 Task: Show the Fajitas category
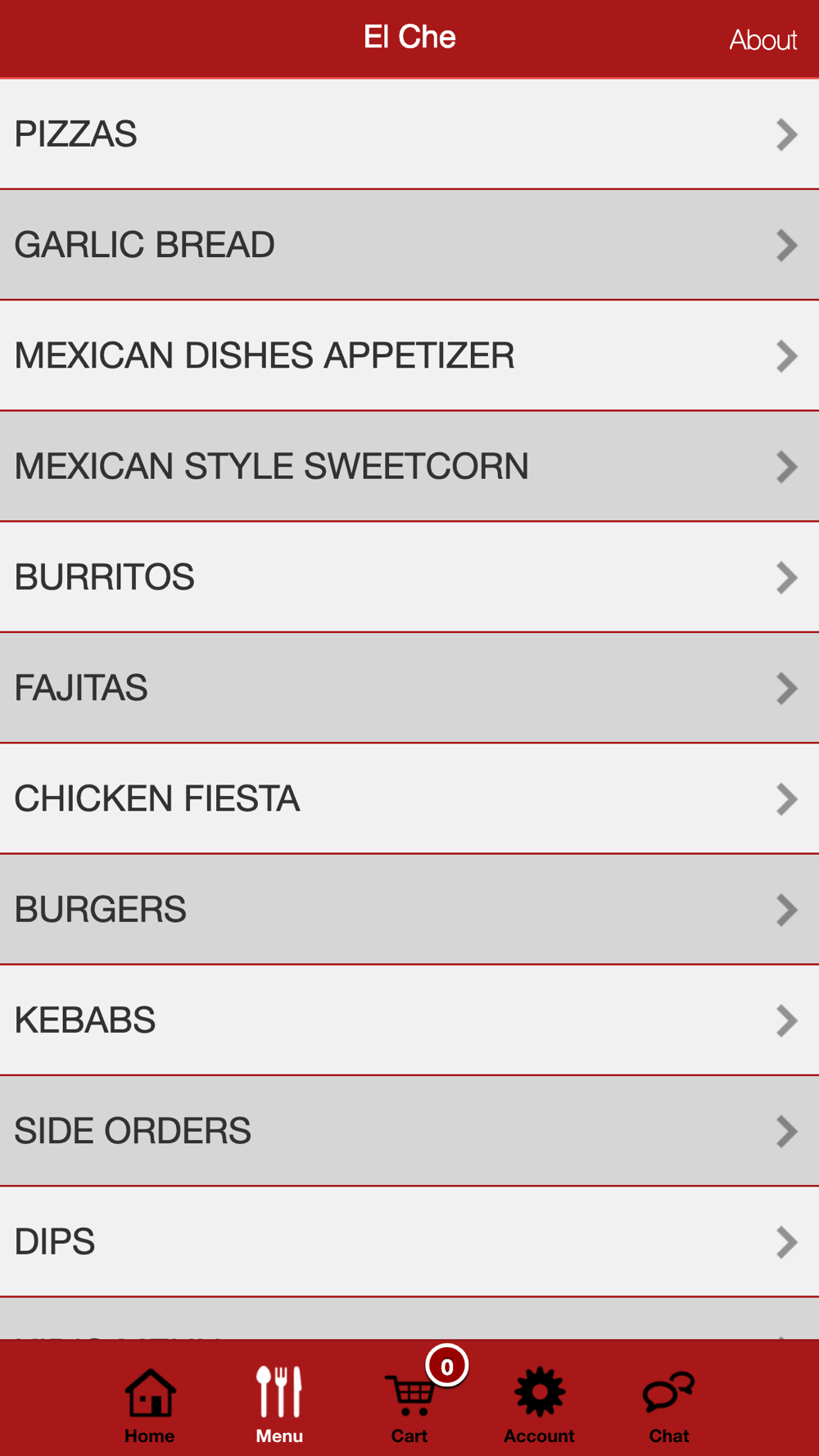point(409,688)
